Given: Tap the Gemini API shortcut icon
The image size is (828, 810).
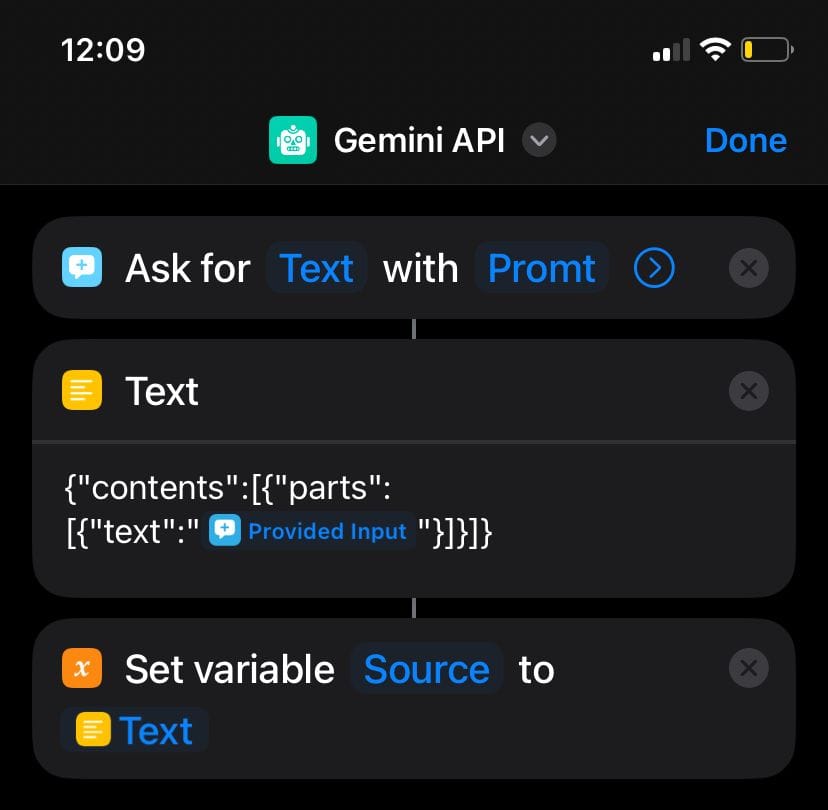Looking at the screenshot, I should pos(292,140).
